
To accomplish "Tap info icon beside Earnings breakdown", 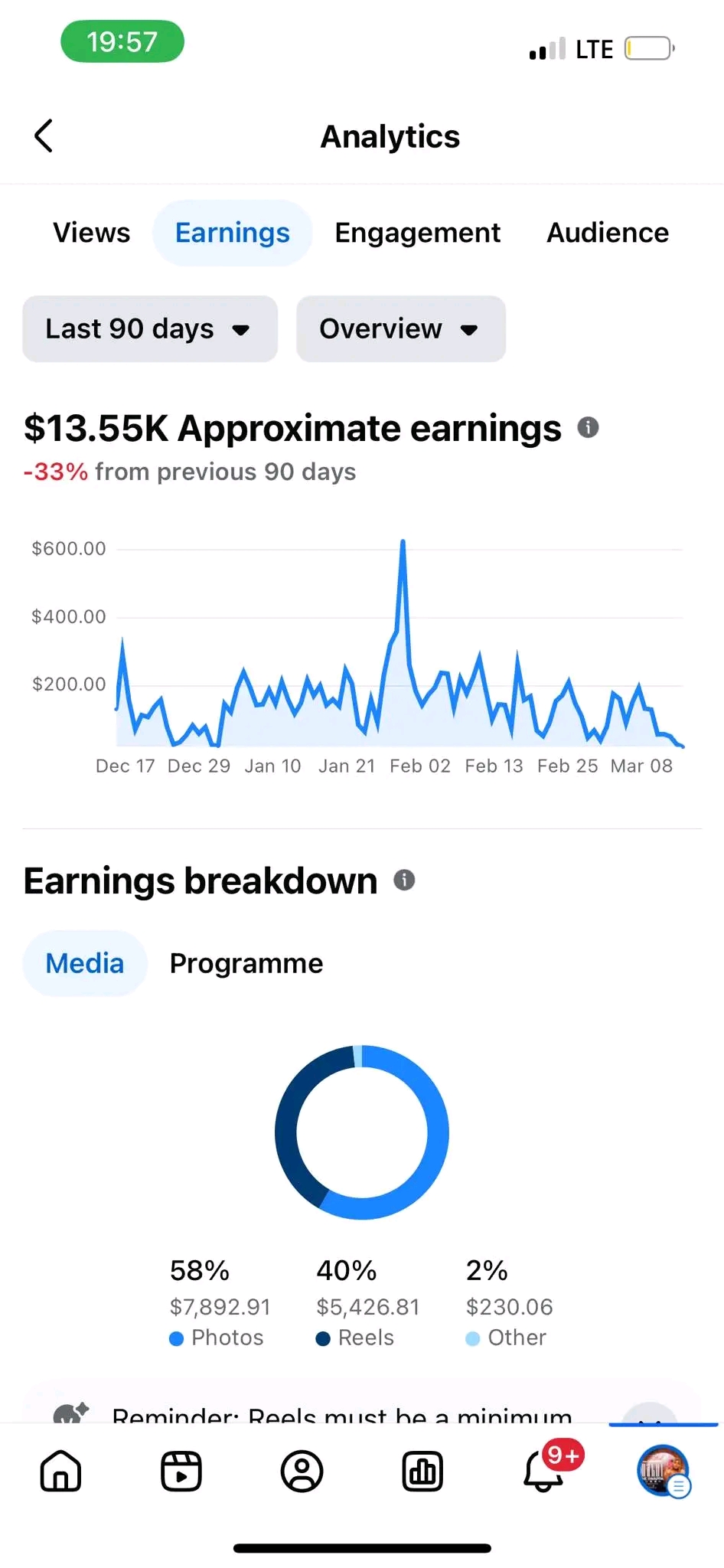I will (404, 880).
